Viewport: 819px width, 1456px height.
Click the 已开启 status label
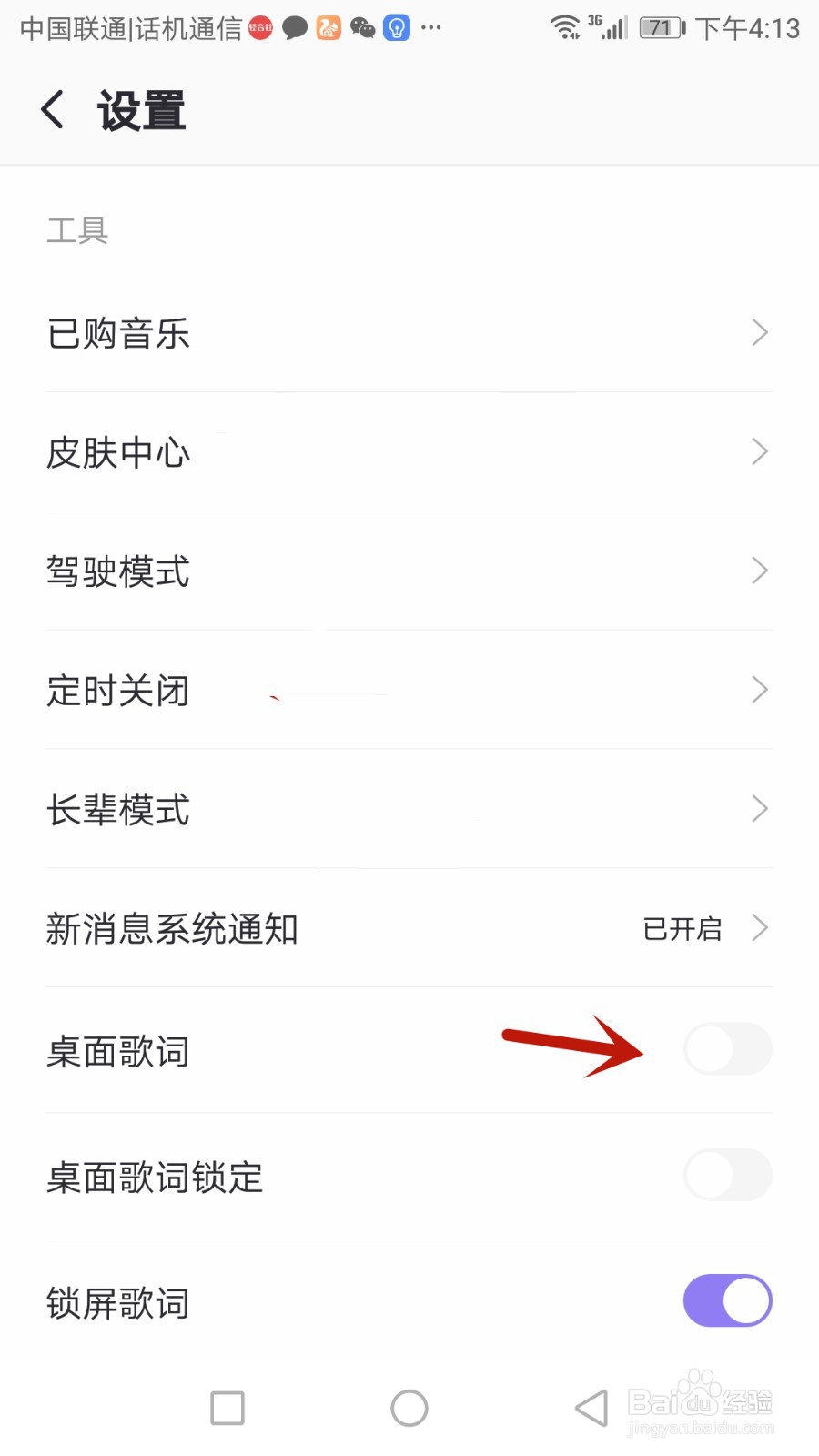[x=682, y=929]
